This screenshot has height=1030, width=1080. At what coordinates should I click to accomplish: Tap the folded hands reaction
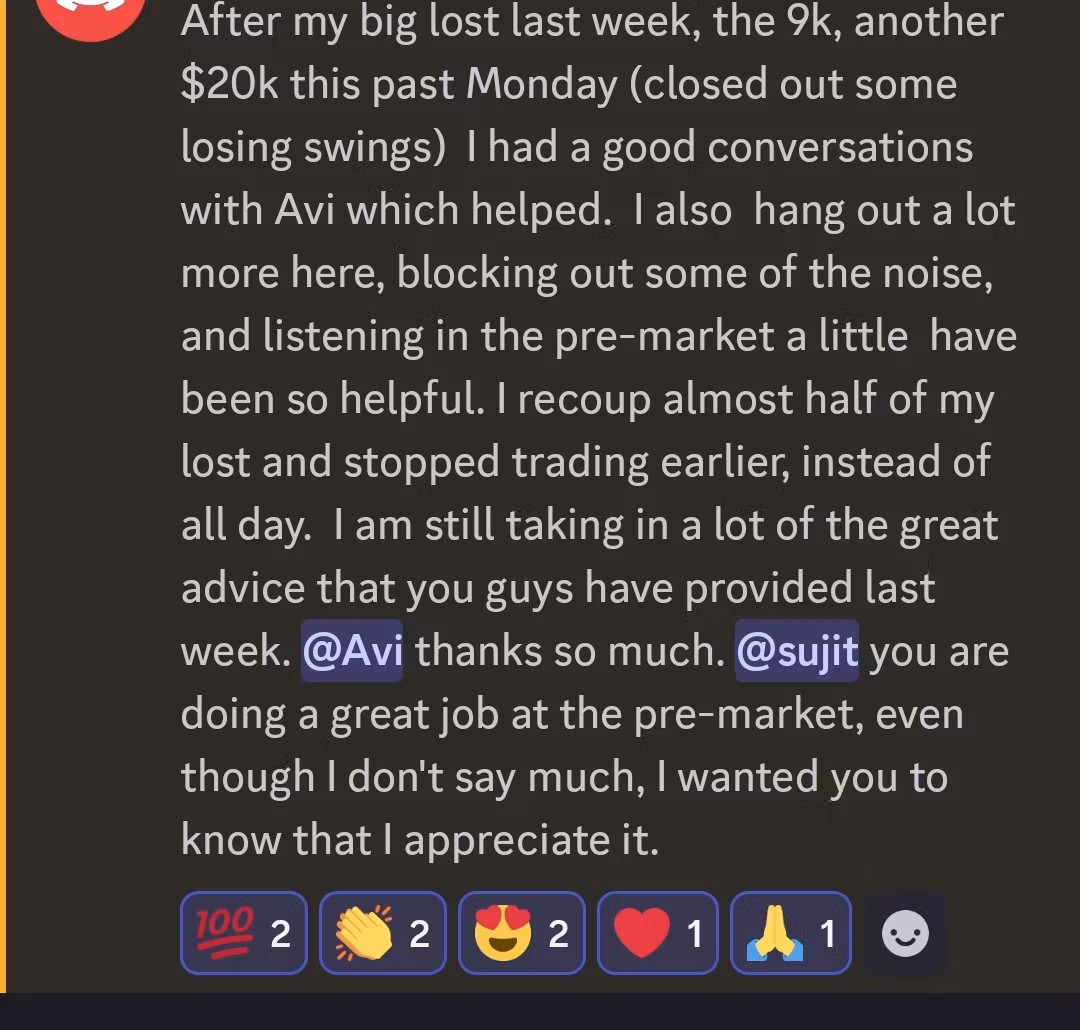790,933
